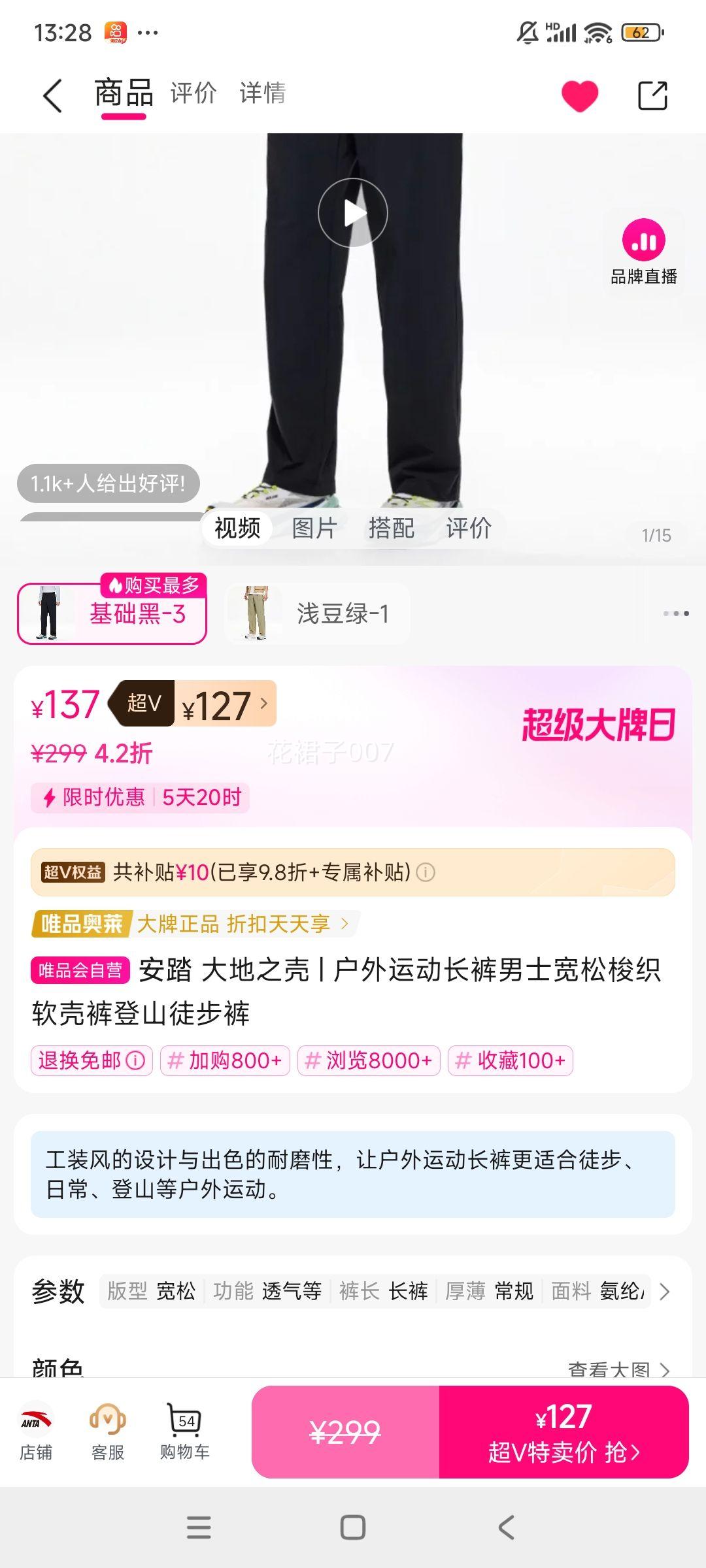This screenshot has height=1568, width=706.
Task: Show the 搭配 media section
Action: (391, 528)
